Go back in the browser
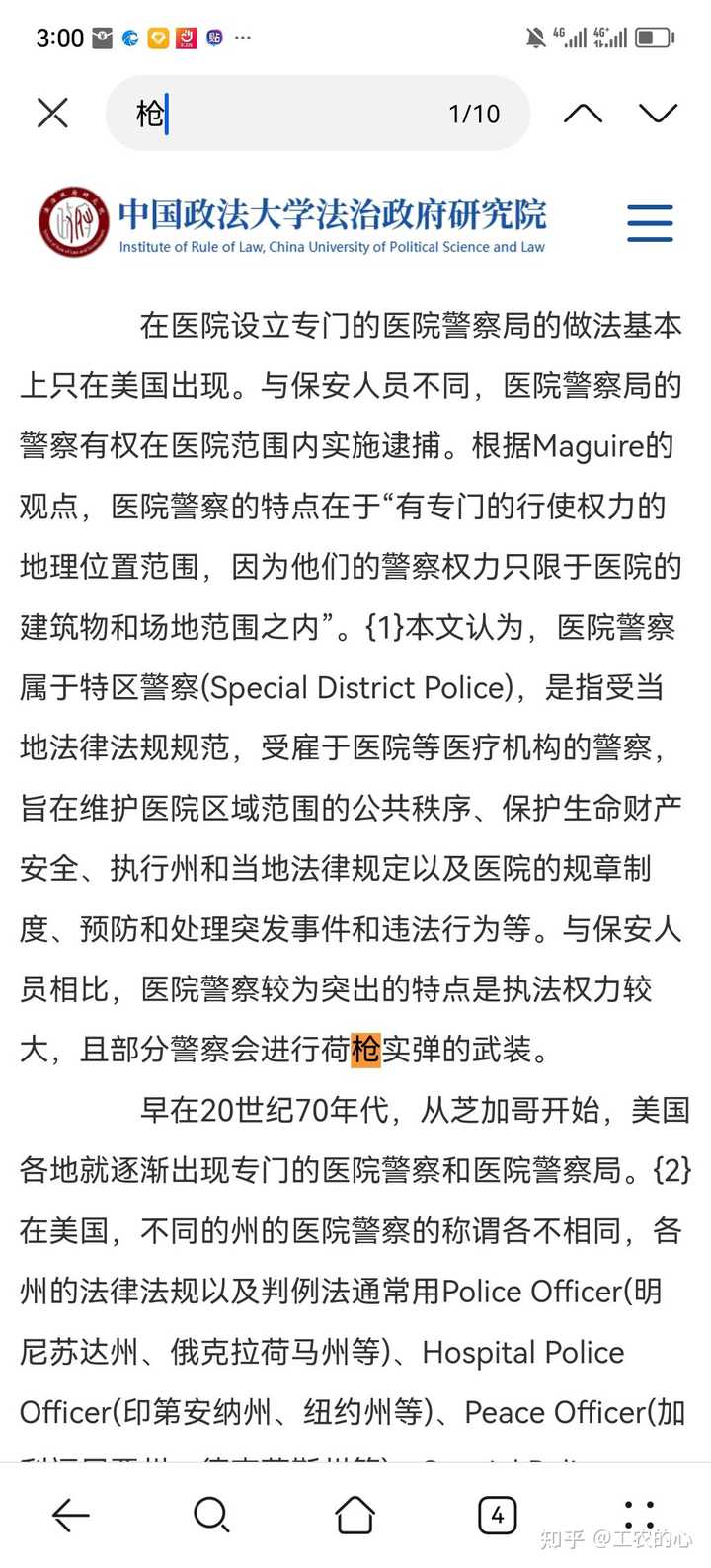This screenshot has width=711, height=1568. pyautogui.click(x=71, y=1514)
